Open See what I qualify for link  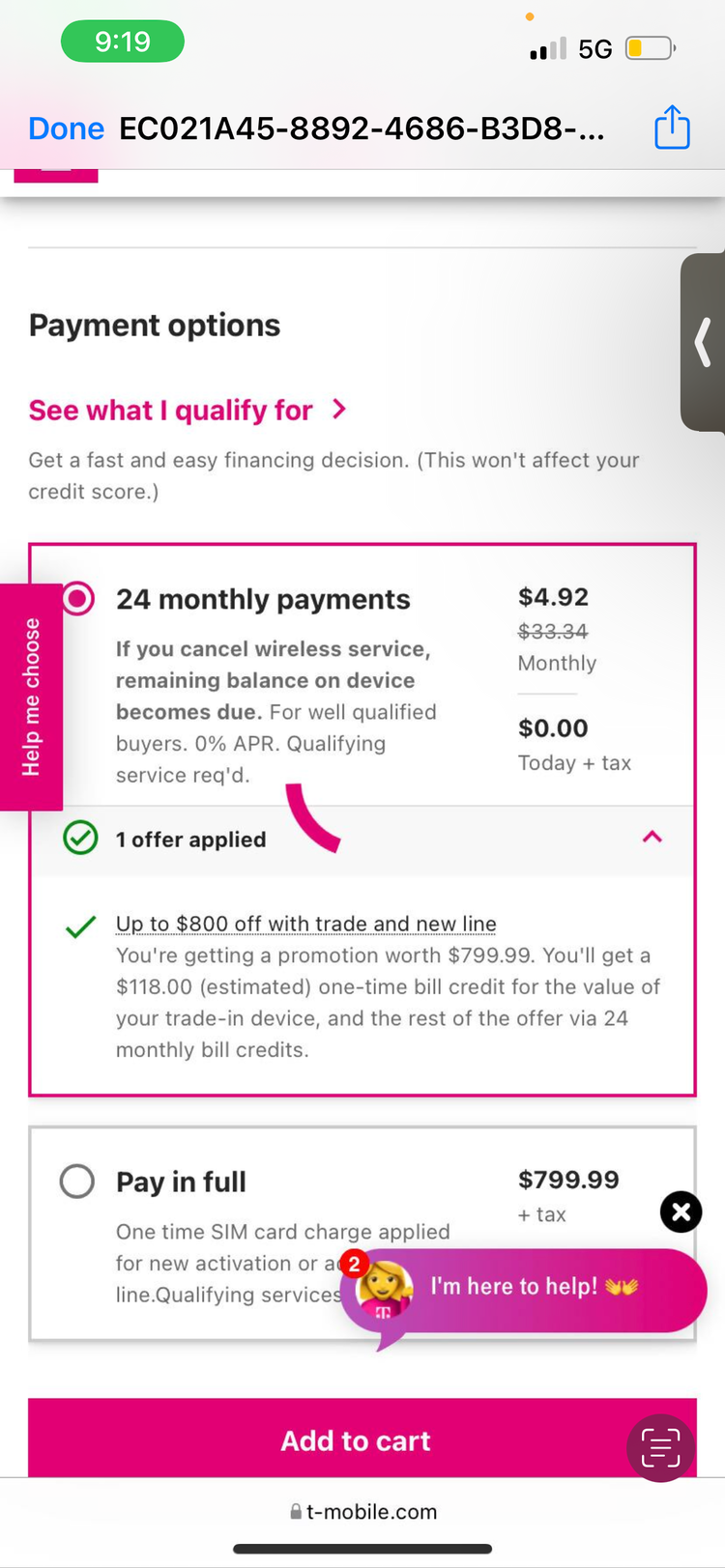(188, 410)
